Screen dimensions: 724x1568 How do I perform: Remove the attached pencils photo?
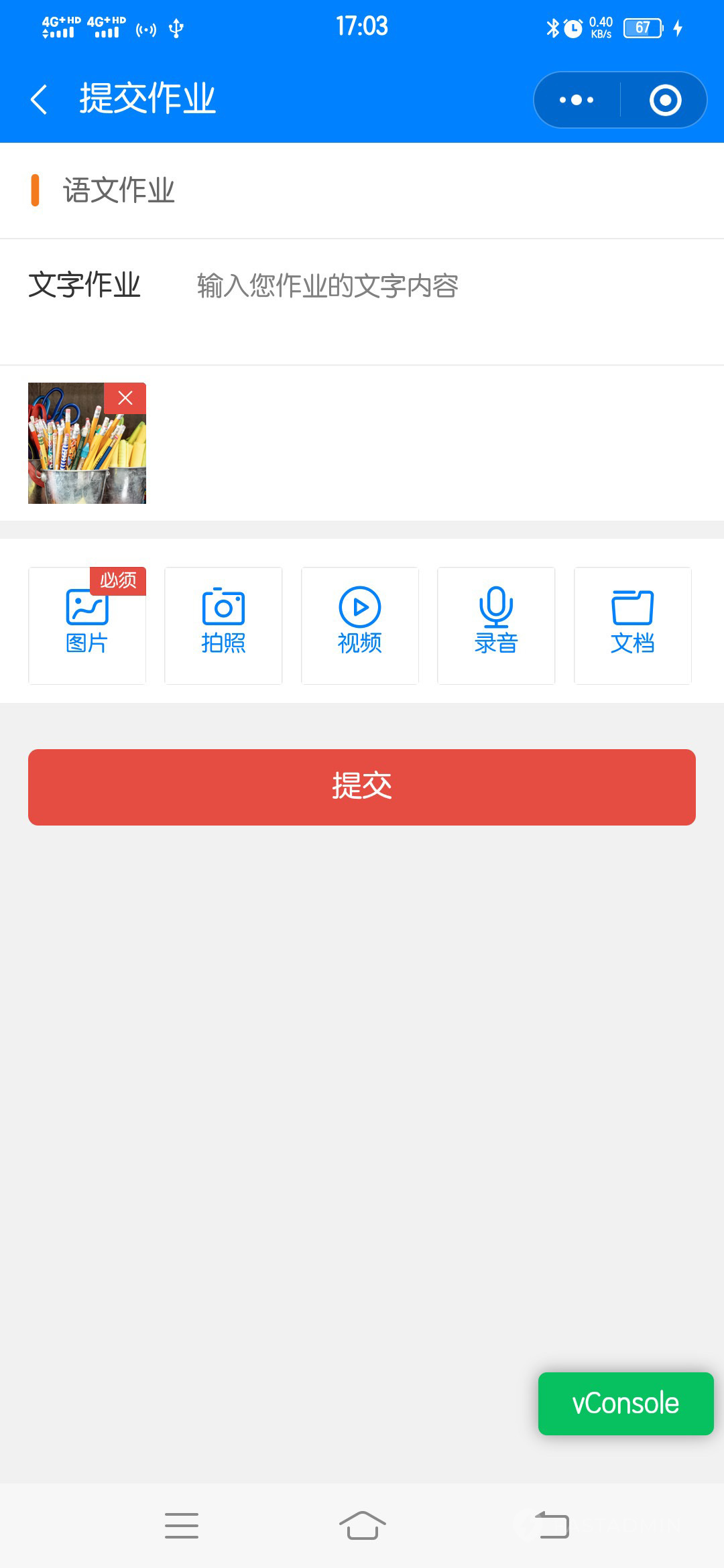pos(125,398)
